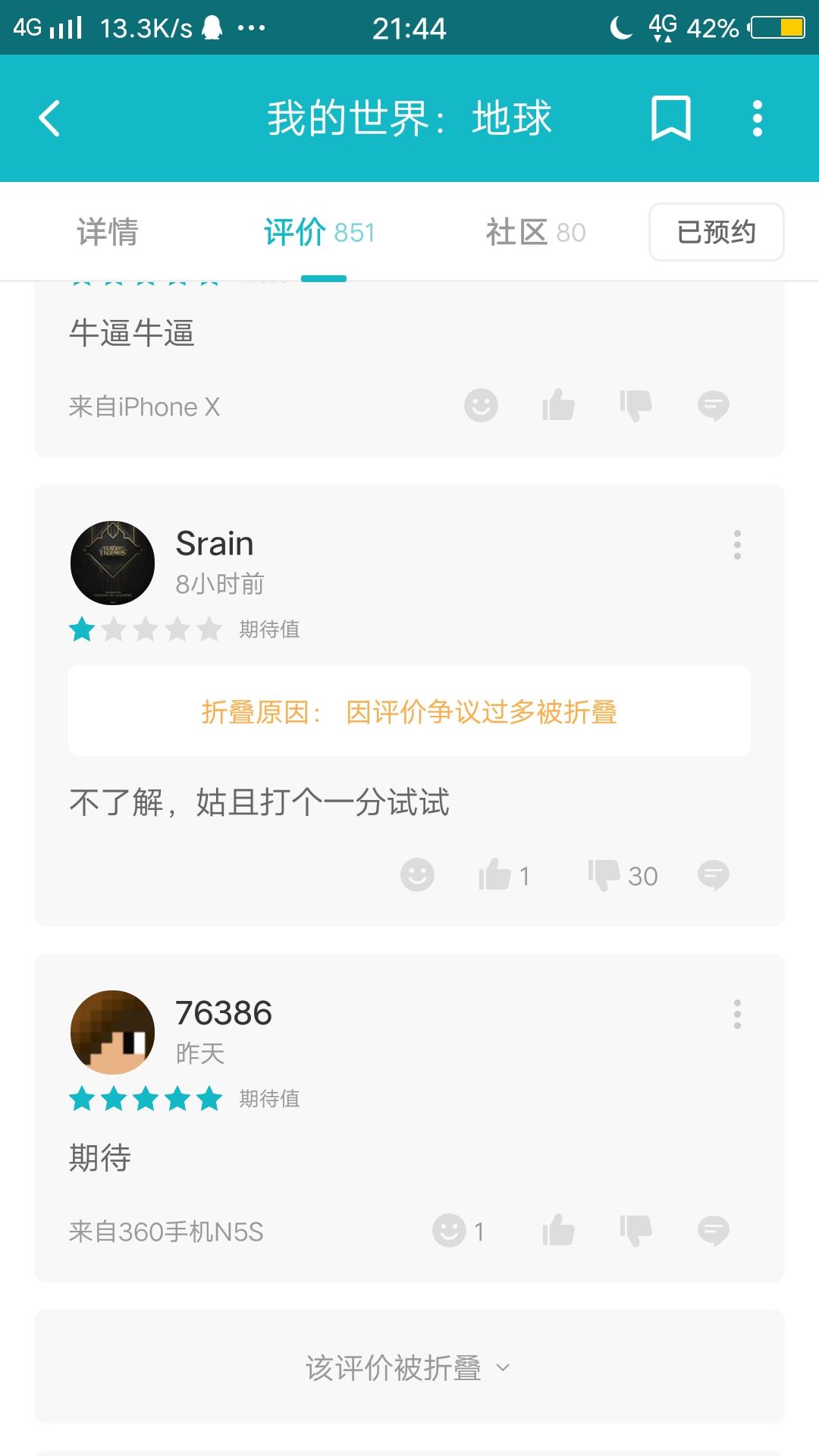Open more options on Srain's review

tap(737, 544)
